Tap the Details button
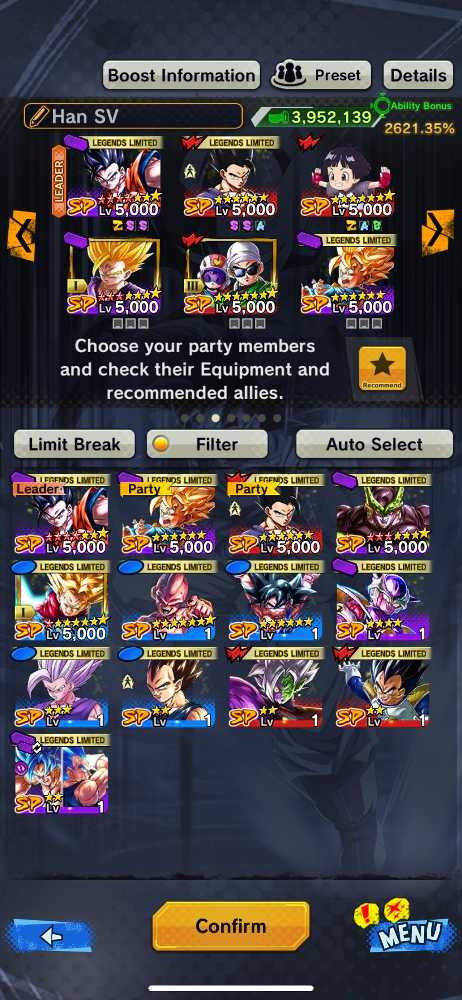The height and width of the screenshot is (1000, 462). (418, 75)
